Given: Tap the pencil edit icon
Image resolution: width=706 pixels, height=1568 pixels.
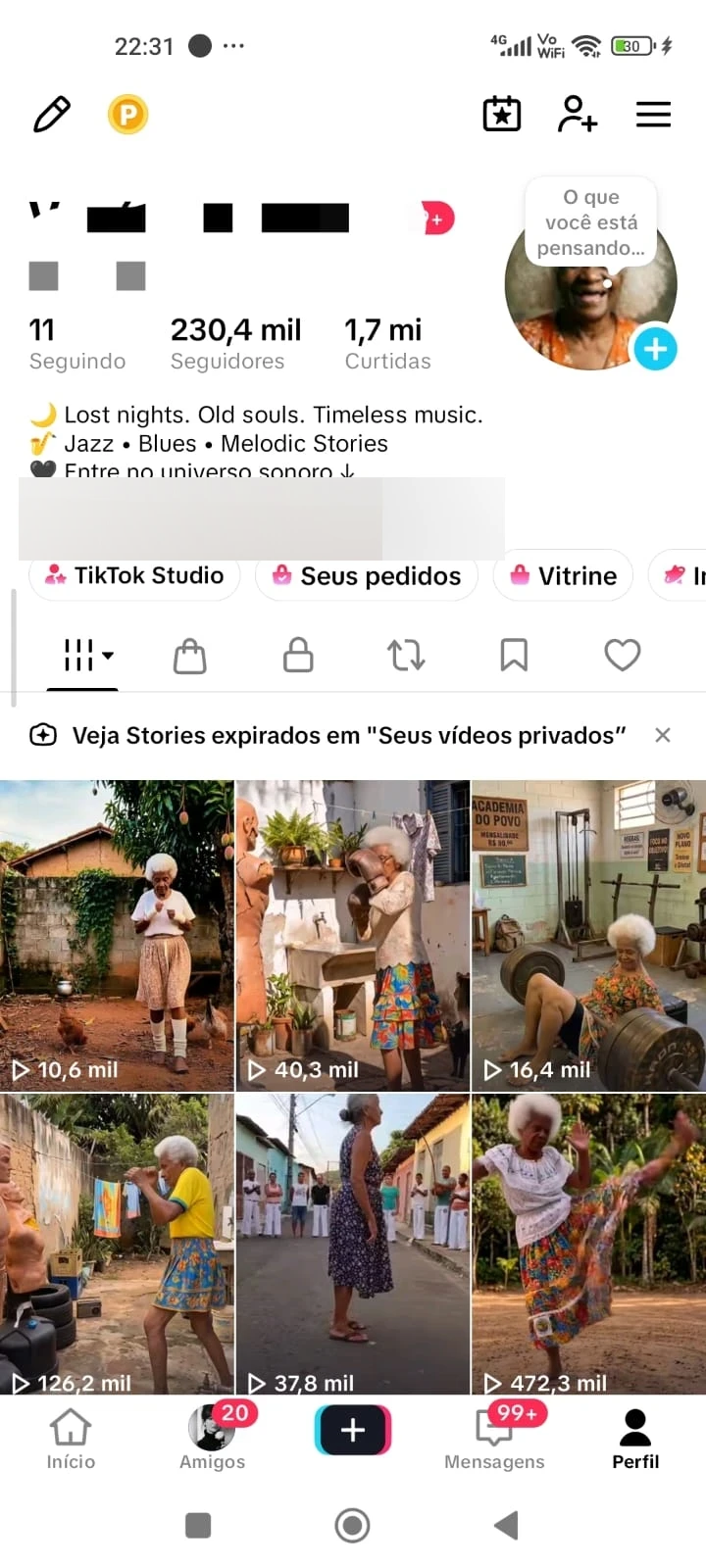Looking at the screenshot, I should (x=52, y=115).
